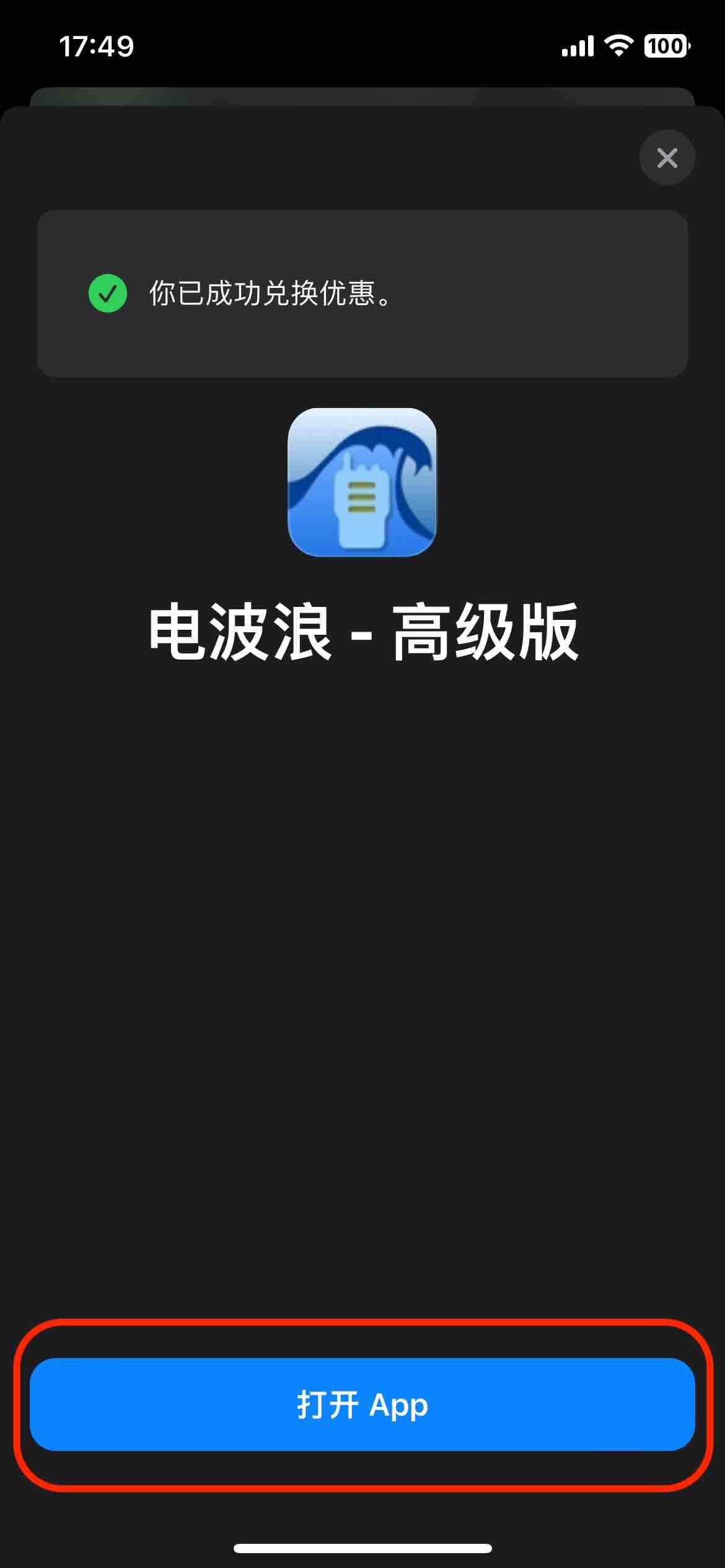
Task: Tap the checkmark inside the confirmation banner
Action: [x=107, y=294]
